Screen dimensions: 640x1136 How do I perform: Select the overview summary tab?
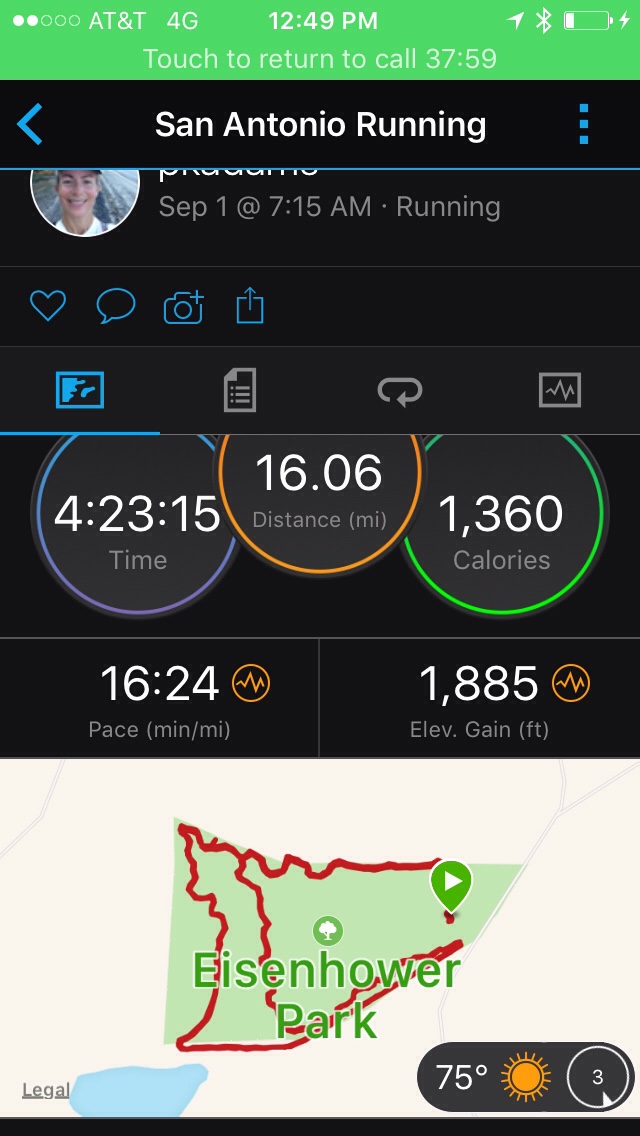[x=80, y=390]
